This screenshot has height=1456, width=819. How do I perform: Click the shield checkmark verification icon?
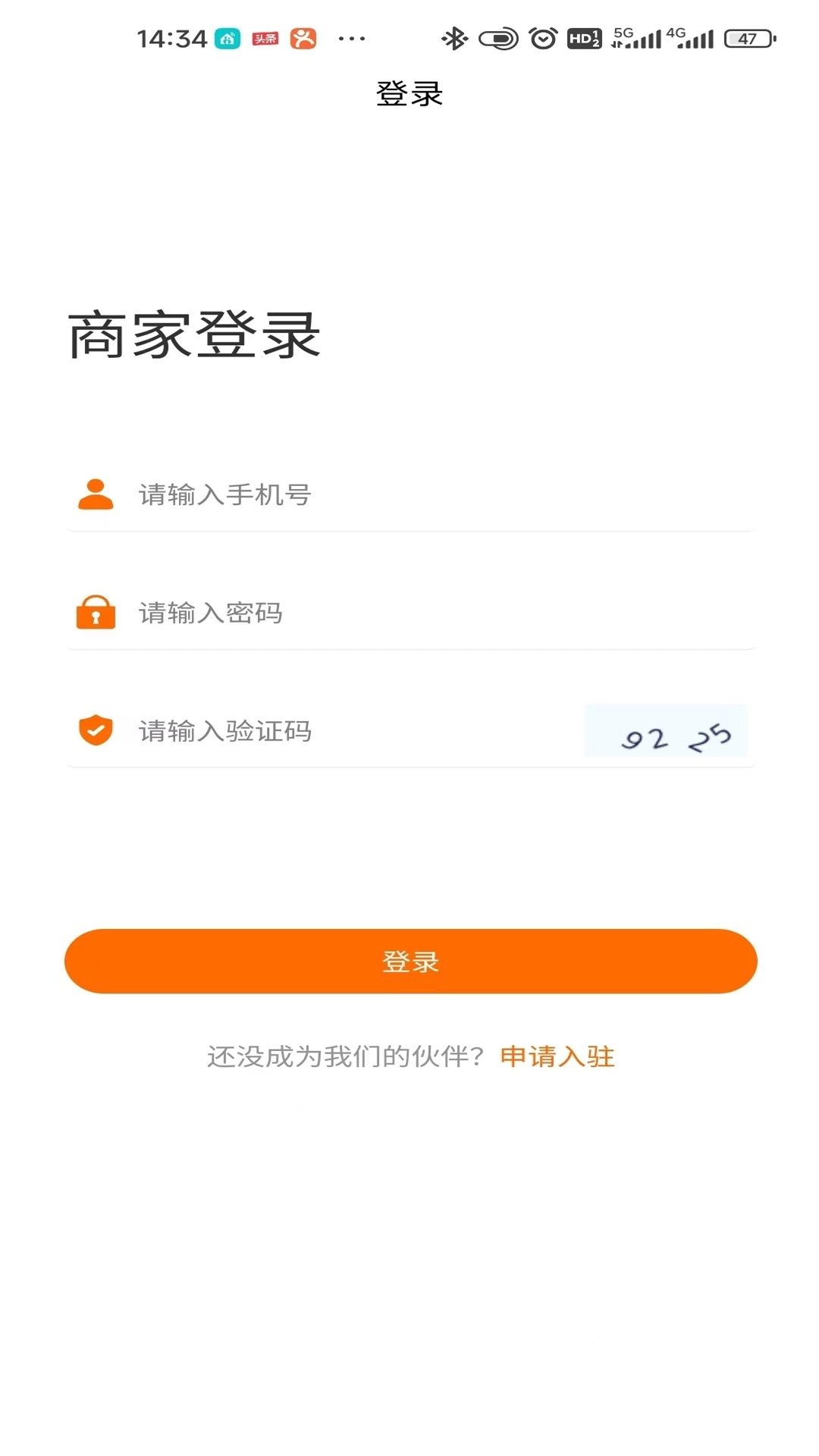coord(94,730)
